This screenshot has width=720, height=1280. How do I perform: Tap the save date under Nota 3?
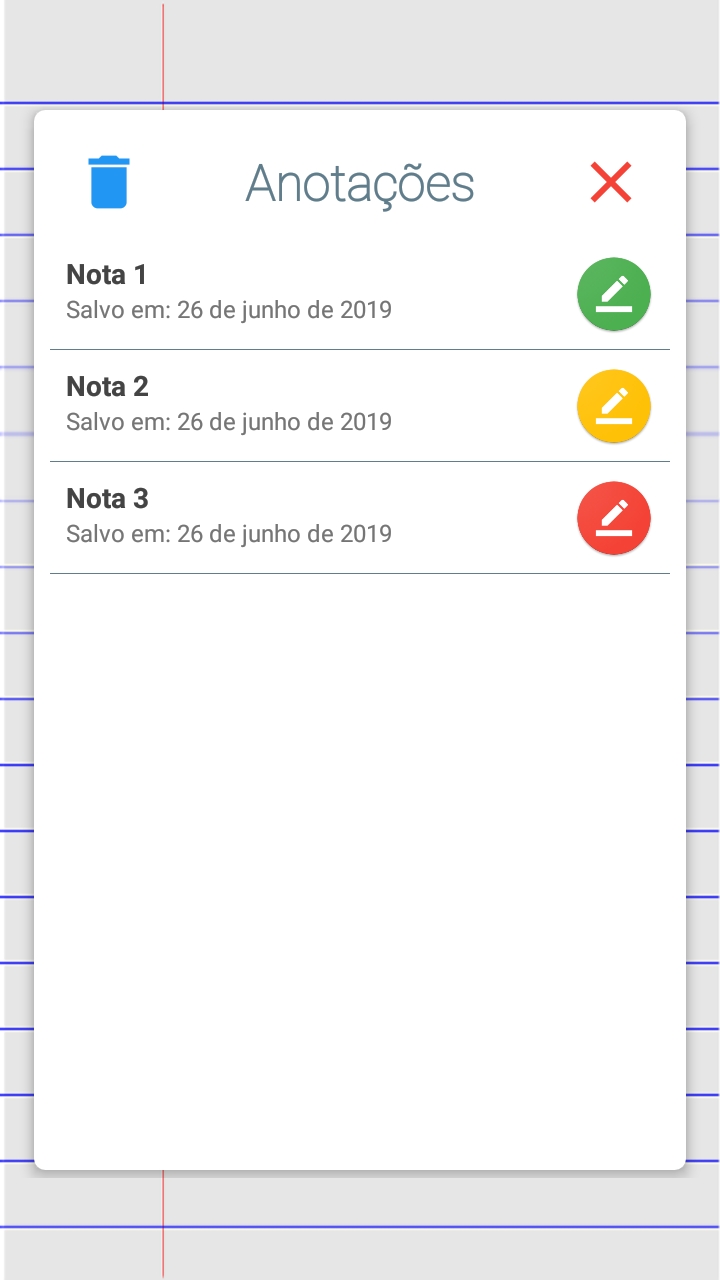click(x=228, y=534)
